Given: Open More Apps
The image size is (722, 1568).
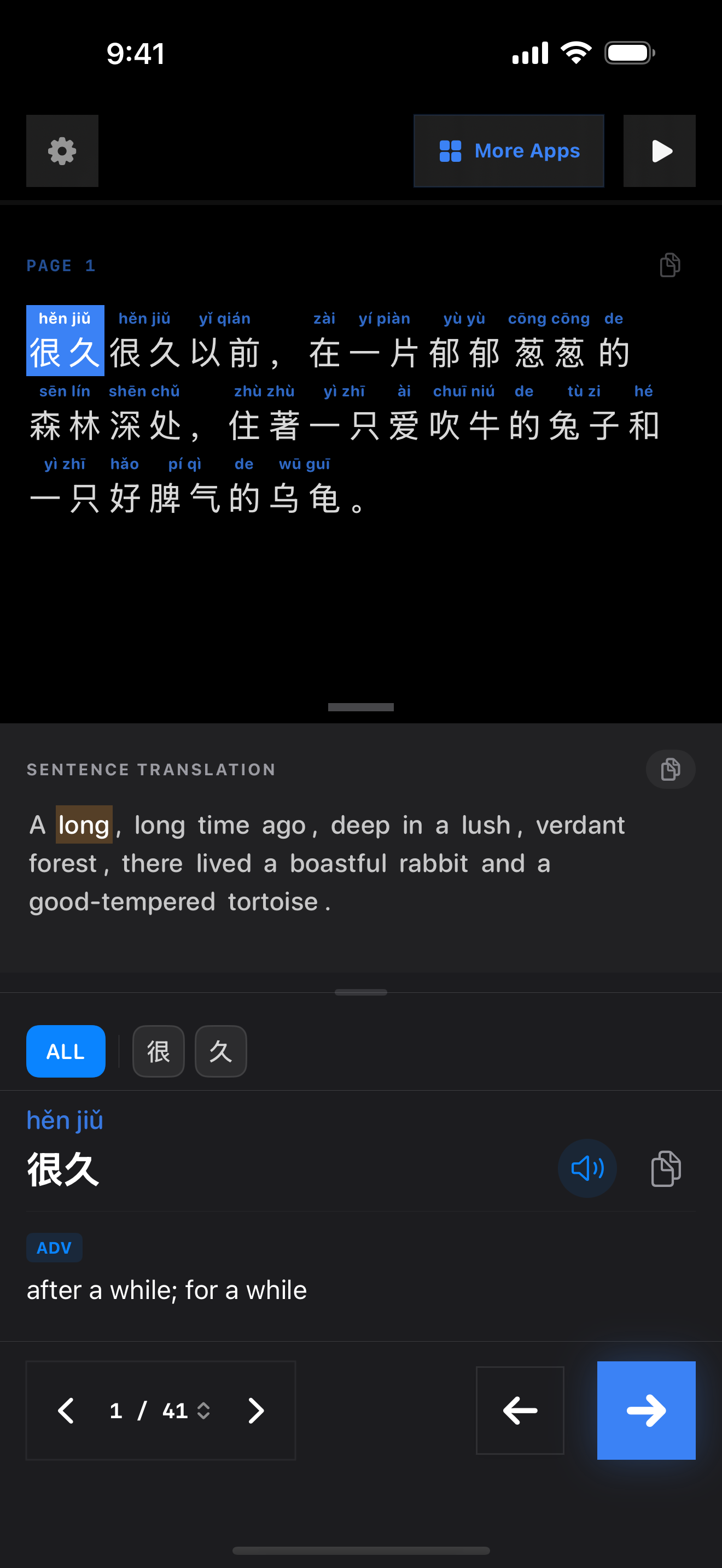Looking at the screenshot, I should click(508, 151).
